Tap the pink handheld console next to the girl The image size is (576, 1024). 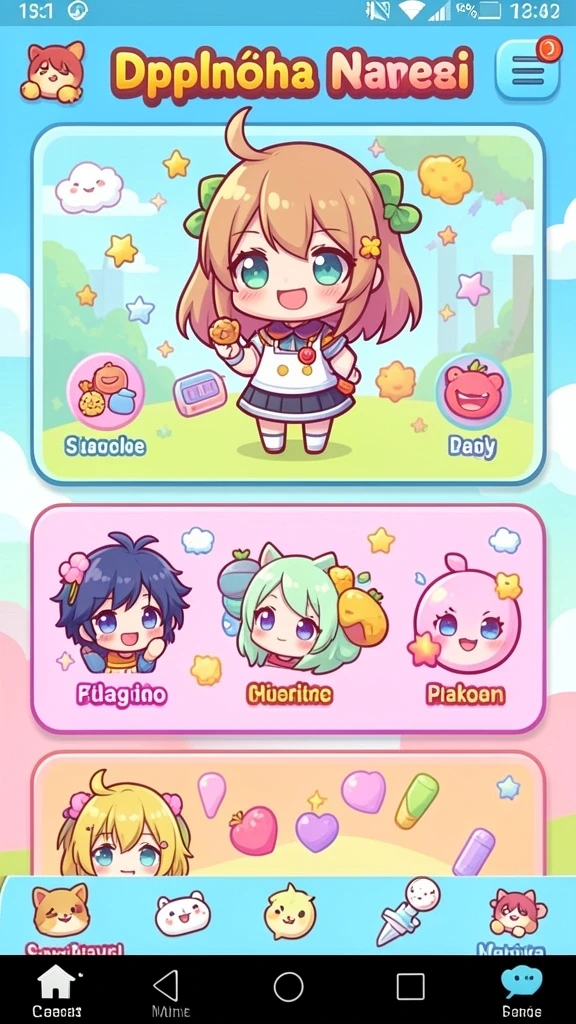tap(199, 392)
